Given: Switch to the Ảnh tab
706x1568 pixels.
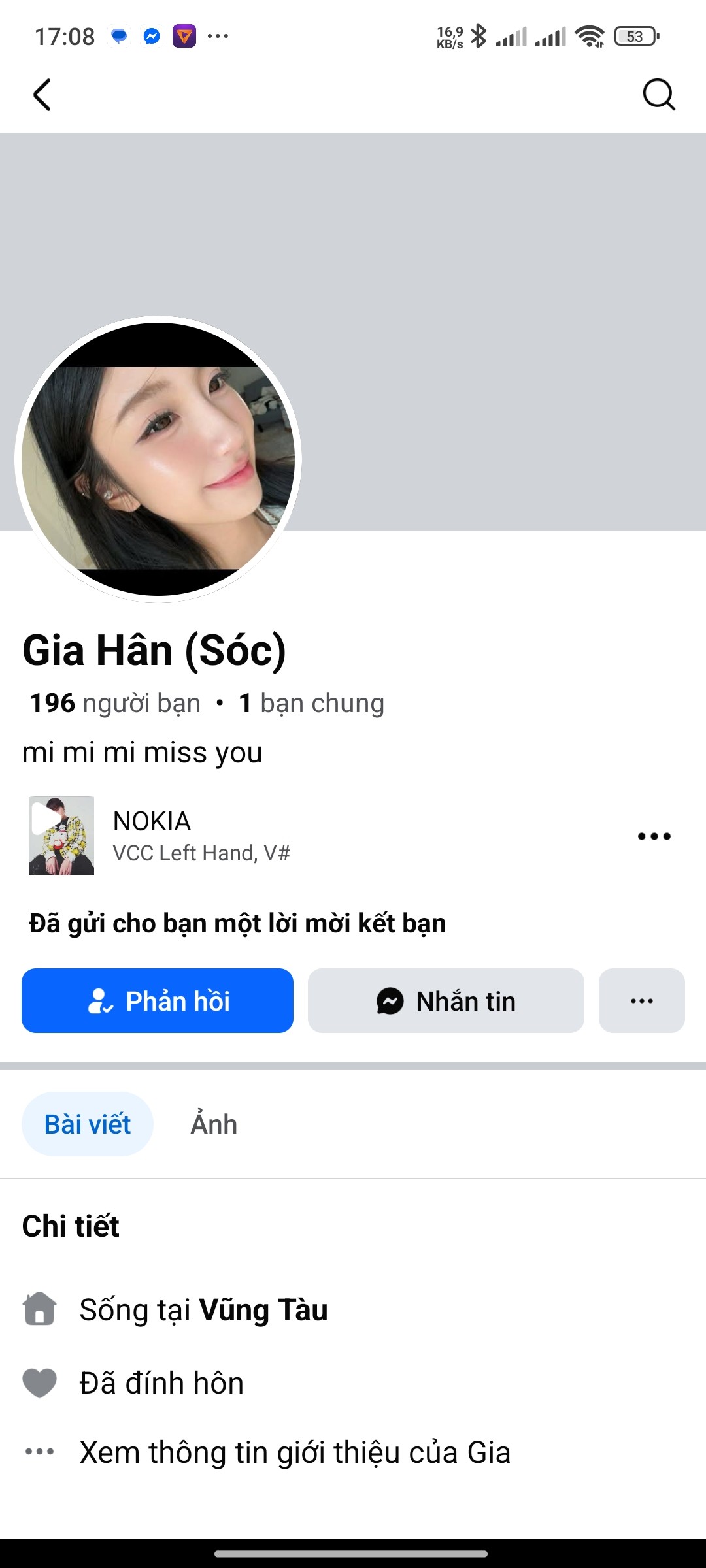Looking at the screenshot, I should (214, 1124).
